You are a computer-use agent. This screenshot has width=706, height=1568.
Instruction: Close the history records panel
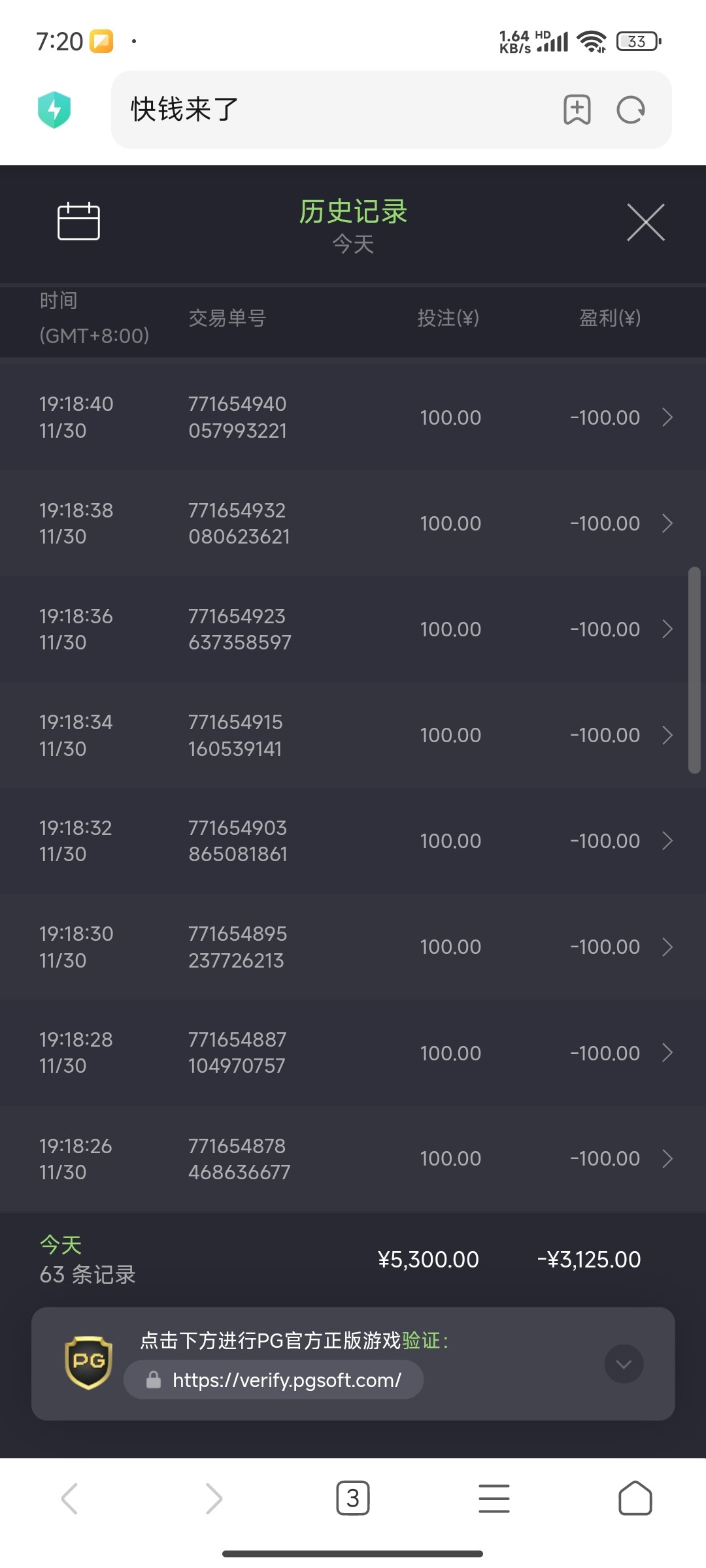click(646, 222)
